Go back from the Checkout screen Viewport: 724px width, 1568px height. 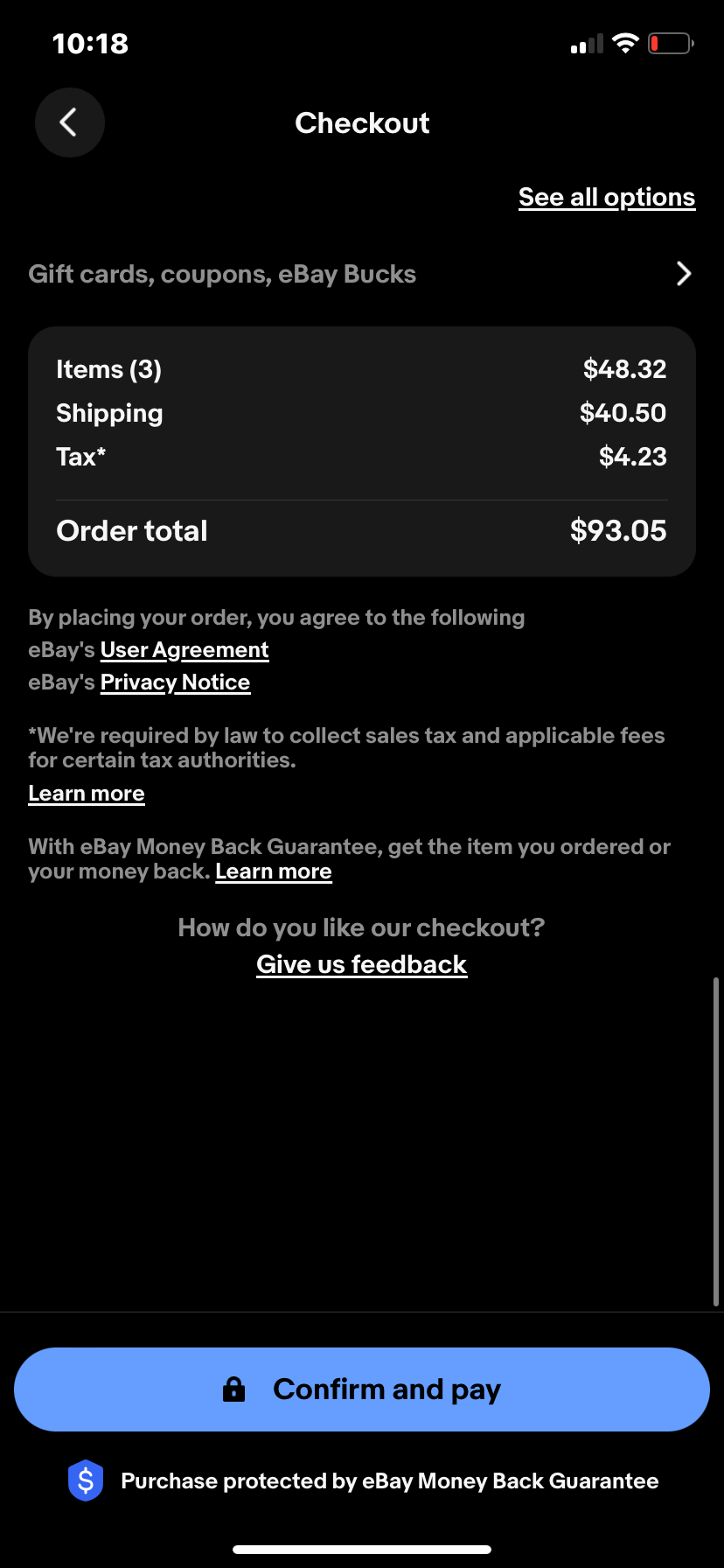pyautogui.click(x=70, y=122)
